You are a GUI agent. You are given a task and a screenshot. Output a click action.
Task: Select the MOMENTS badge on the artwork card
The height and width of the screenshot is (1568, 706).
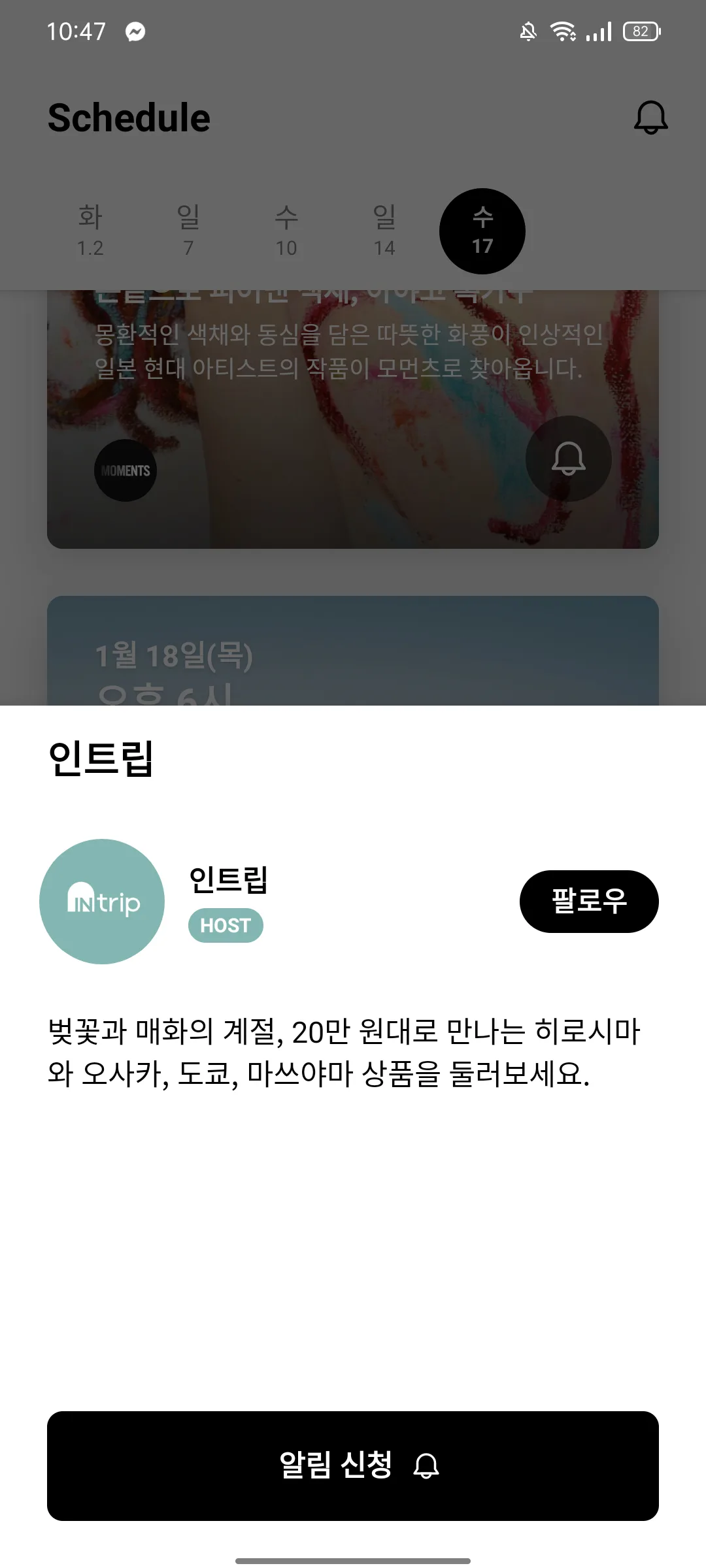point(126,469)
